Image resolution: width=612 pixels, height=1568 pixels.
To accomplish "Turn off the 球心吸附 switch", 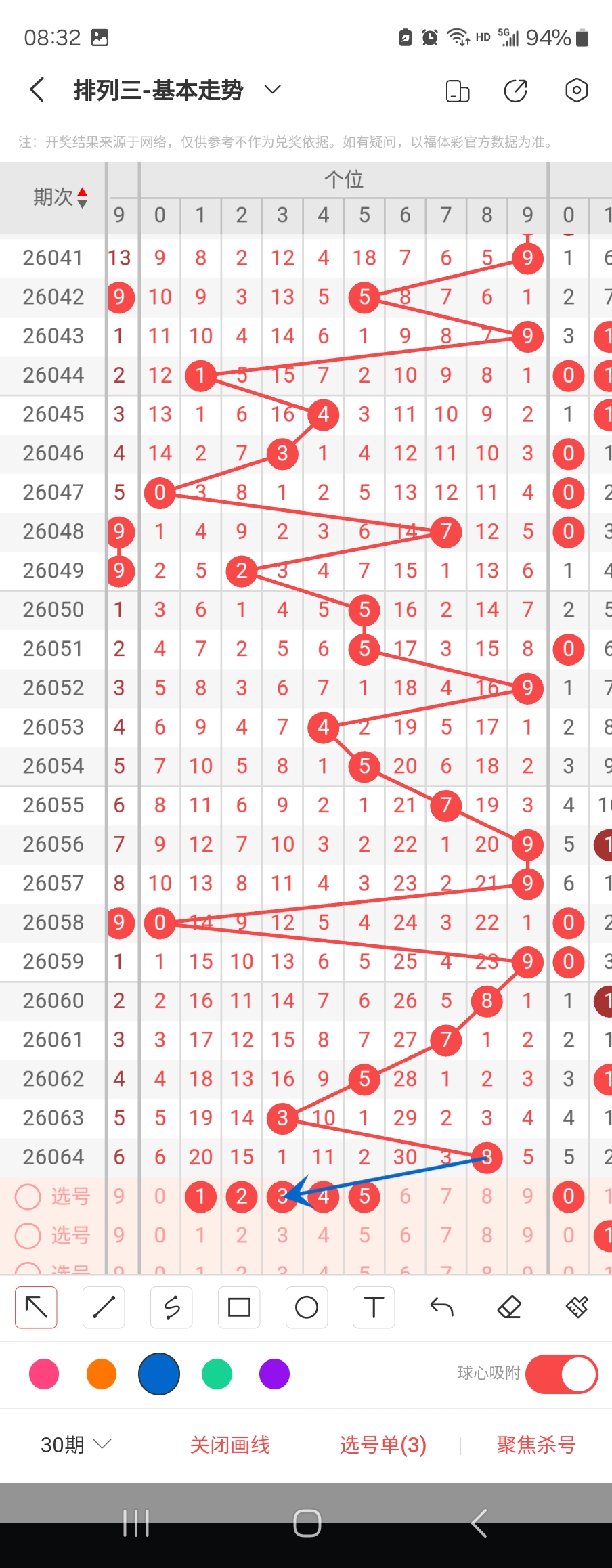I will point(561,1374).
